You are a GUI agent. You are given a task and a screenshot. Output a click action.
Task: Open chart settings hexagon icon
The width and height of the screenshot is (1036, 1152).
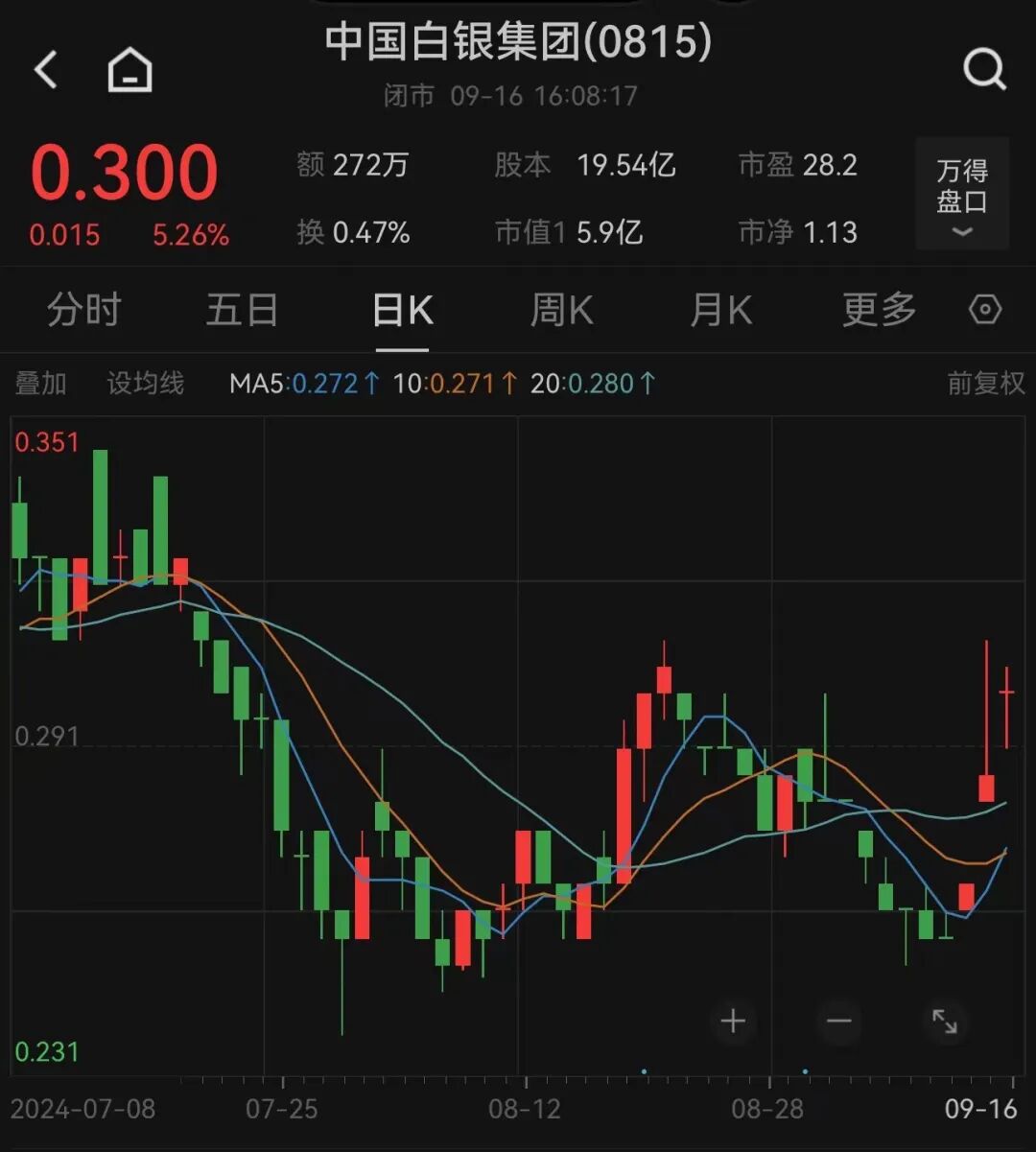pyautogui.click(x=985, y=310)
